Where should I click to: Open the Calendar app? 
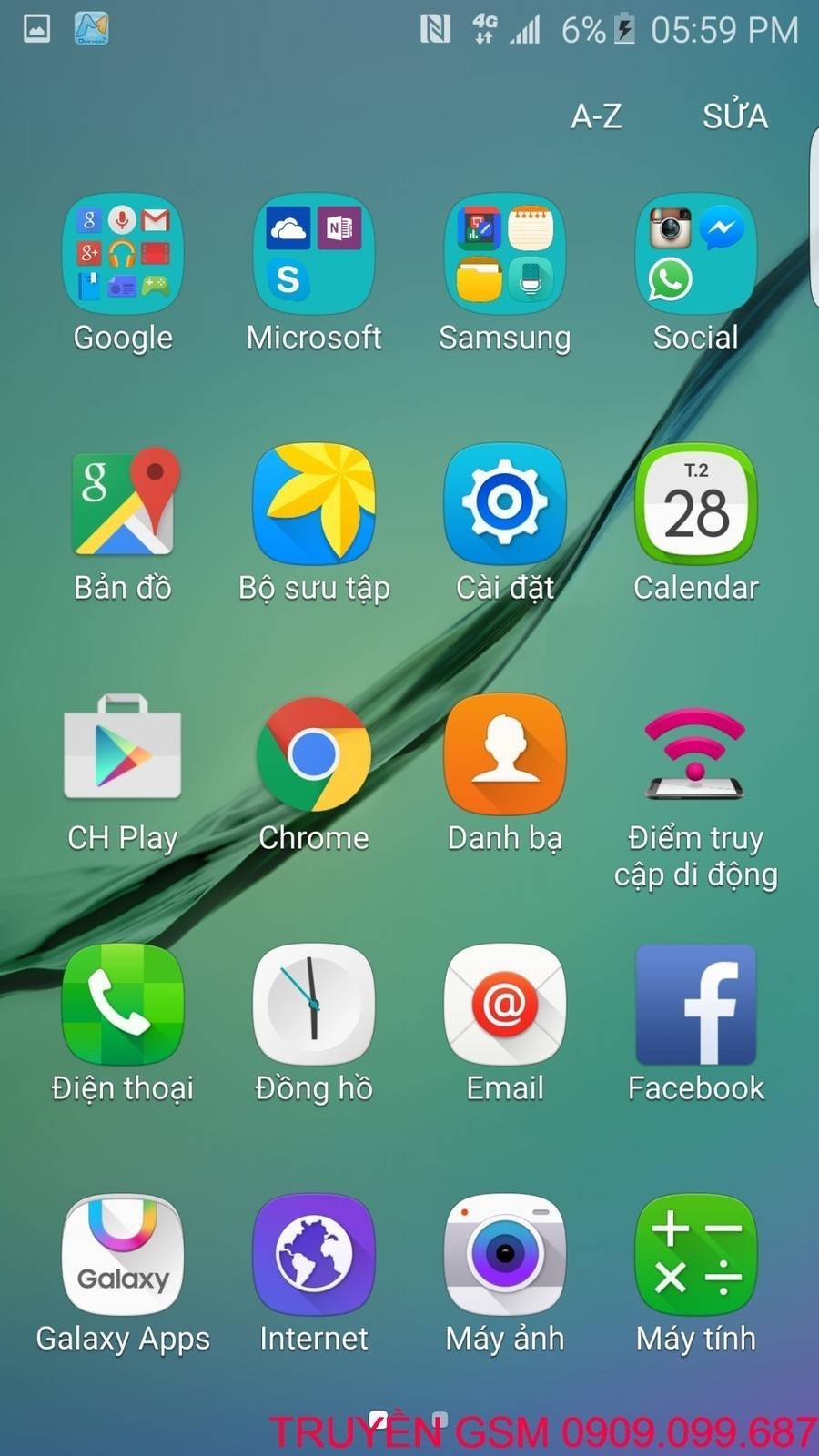tap(696, 503)
